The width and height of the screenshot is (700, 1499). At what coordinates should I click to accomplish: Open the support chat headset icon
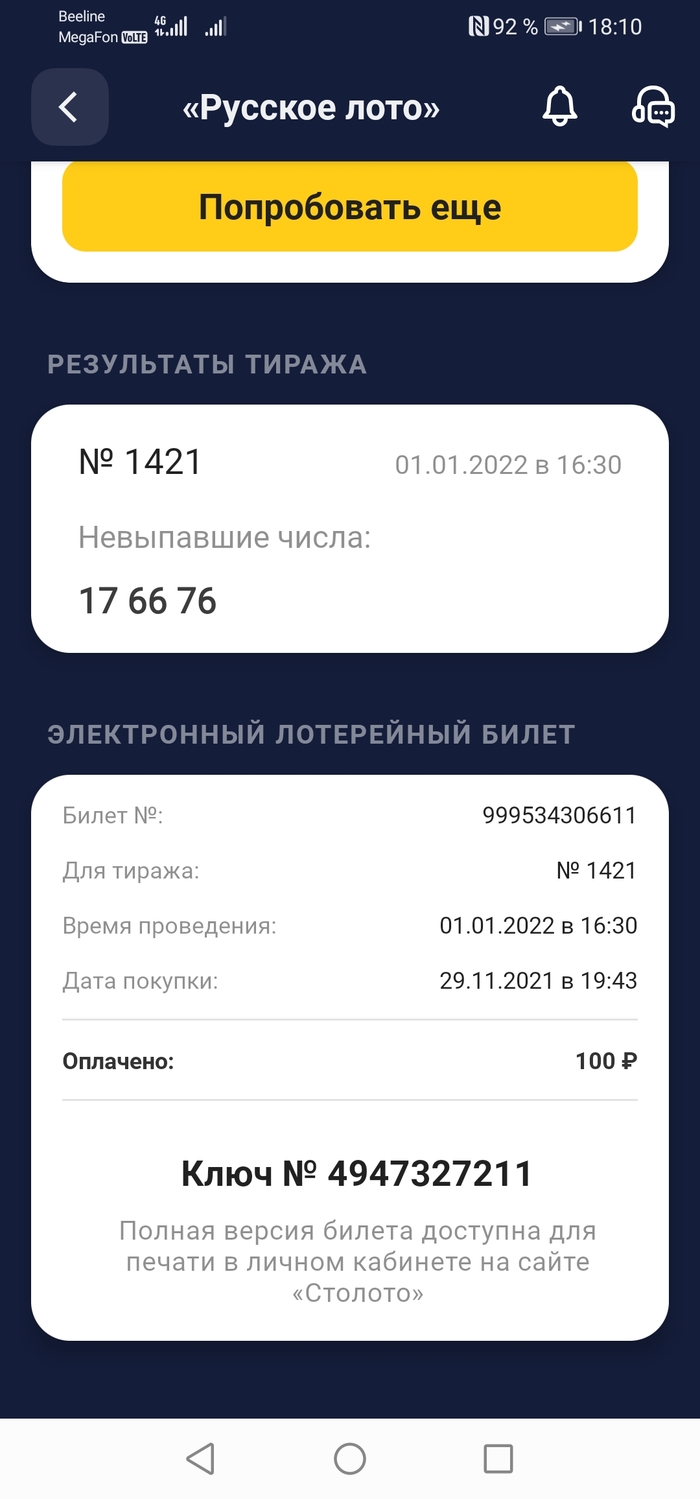click(653, 107)
